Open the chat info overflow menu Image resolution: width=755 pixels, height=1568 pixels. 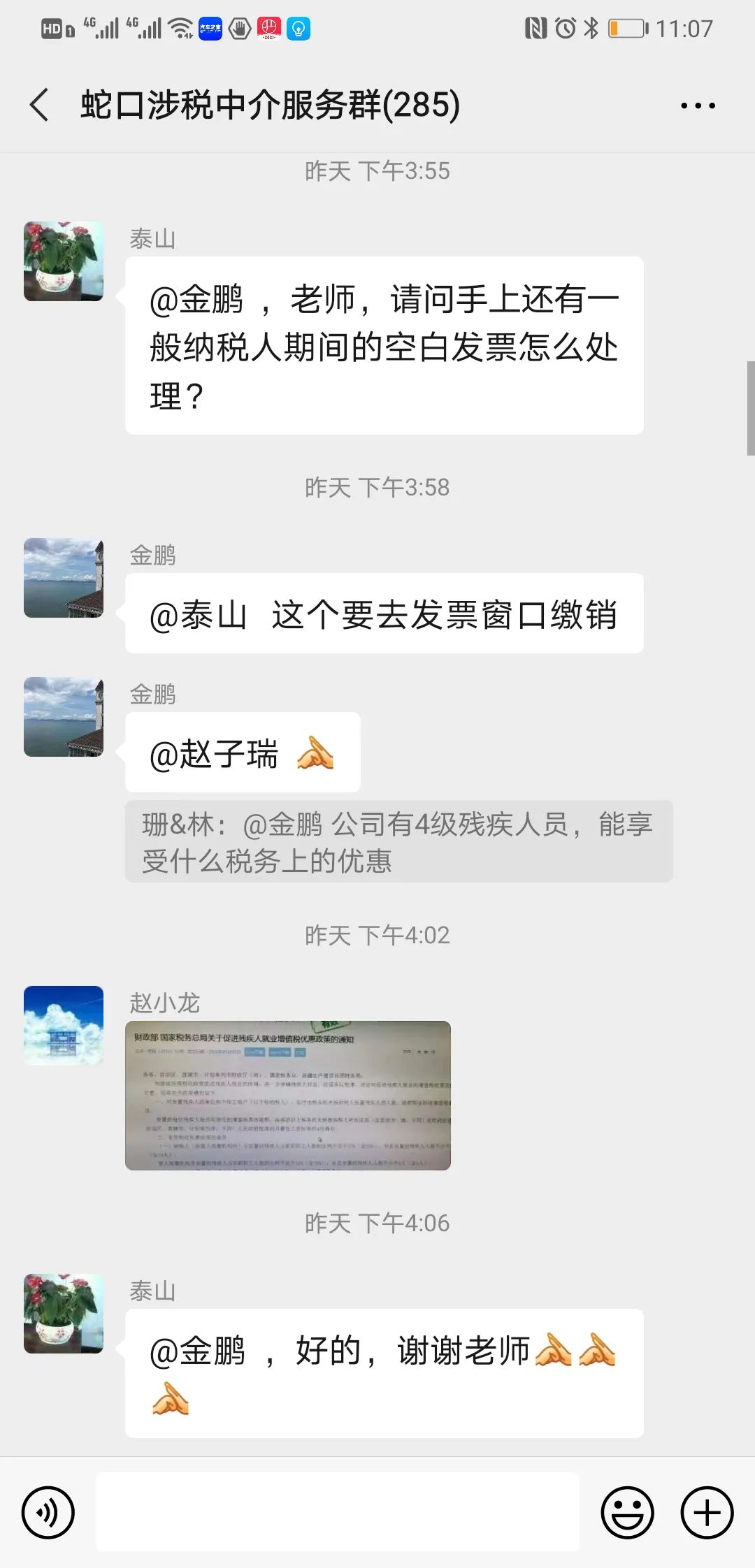tap(698, 106)
